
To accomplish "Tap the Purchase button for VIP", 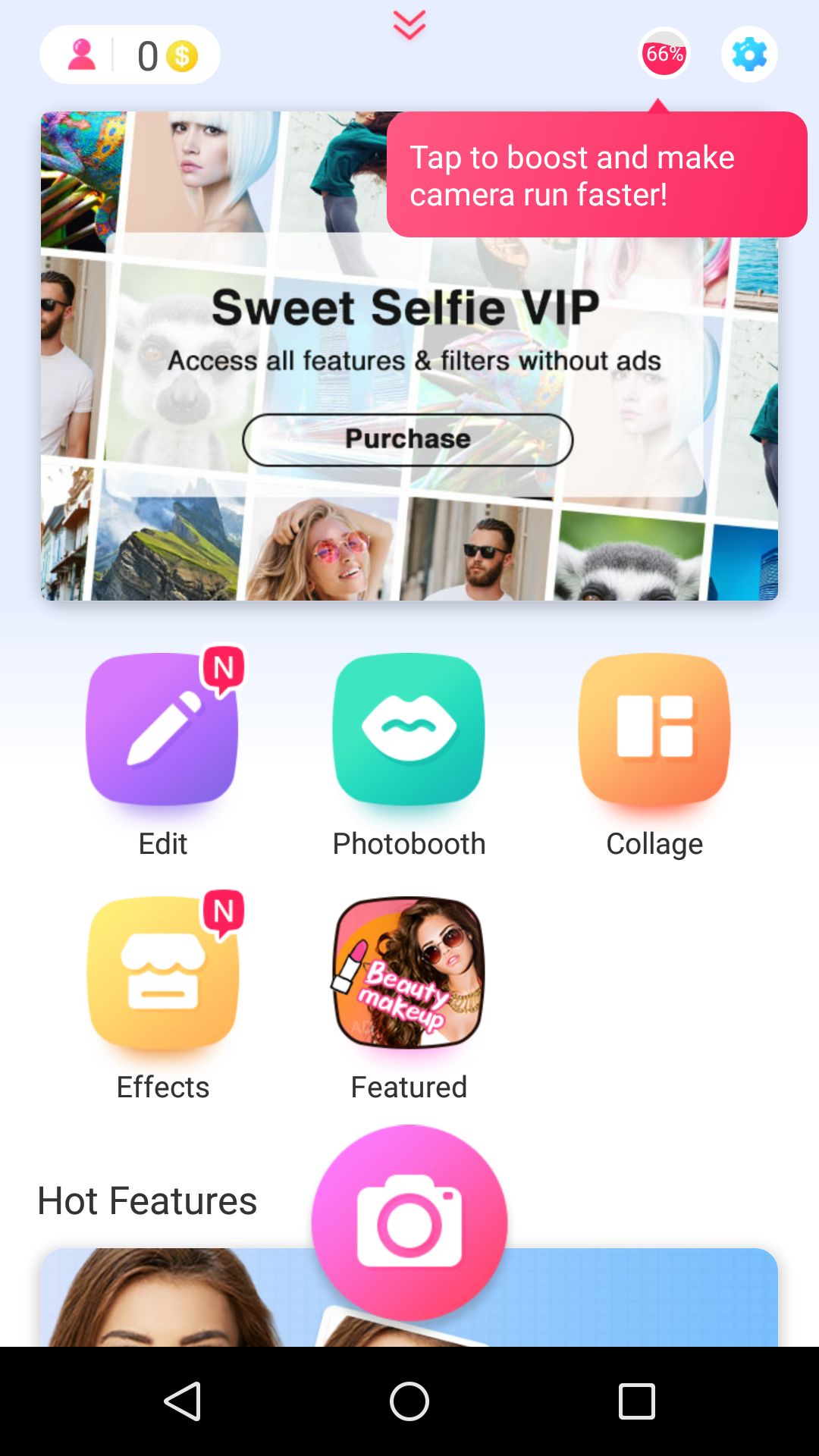I will coord(407,439).
